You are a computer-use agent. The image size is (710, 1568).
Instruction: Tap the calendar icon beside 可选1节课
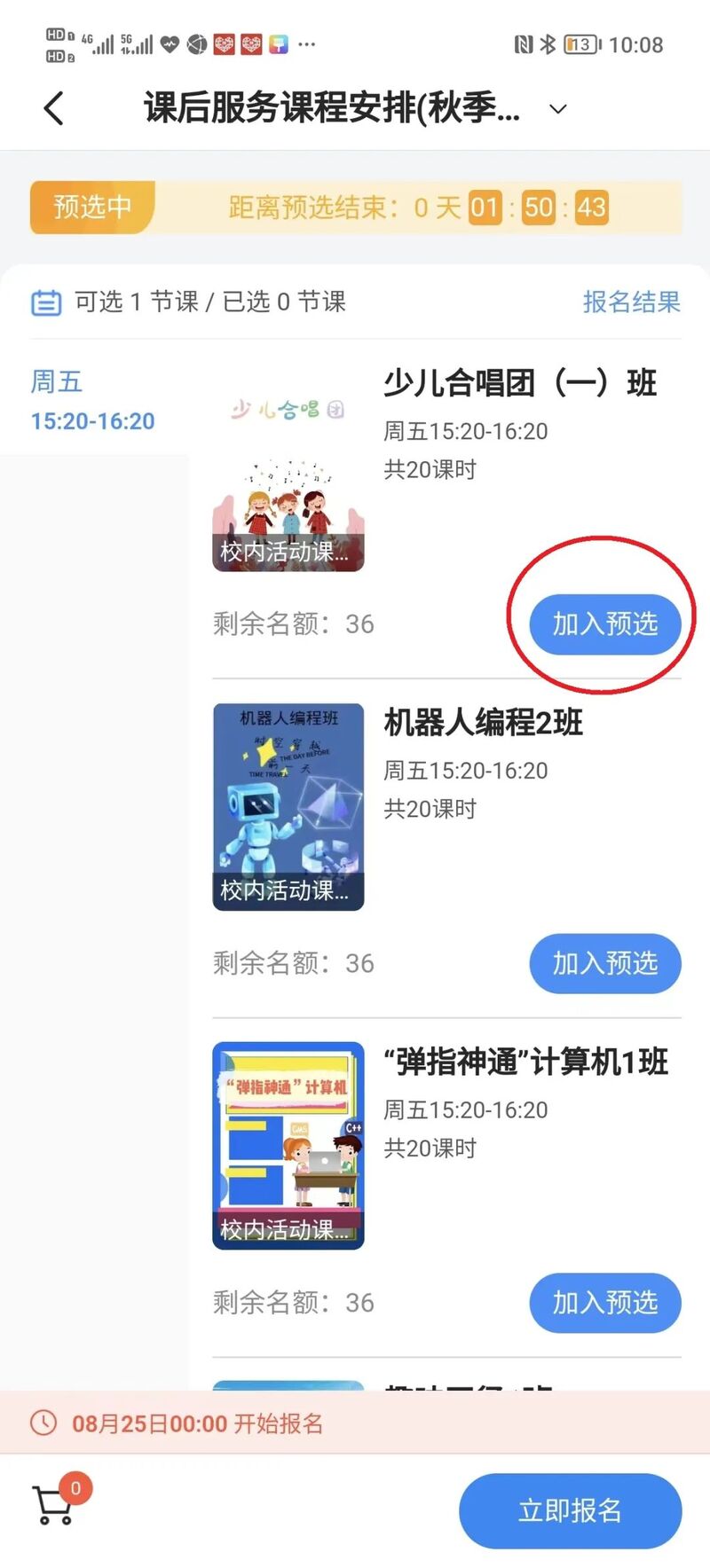point(44,302)
